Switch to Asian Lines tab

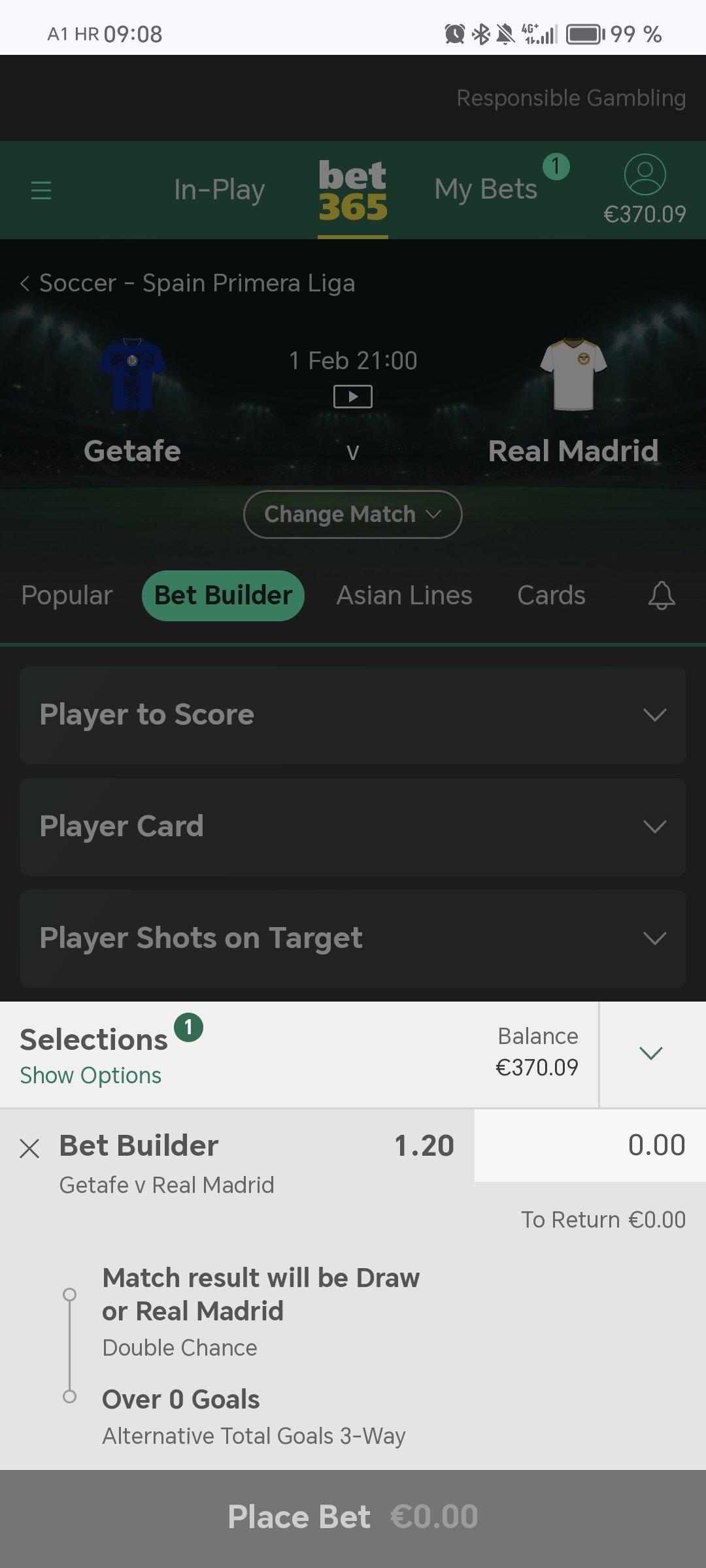[x=404, y=595]
